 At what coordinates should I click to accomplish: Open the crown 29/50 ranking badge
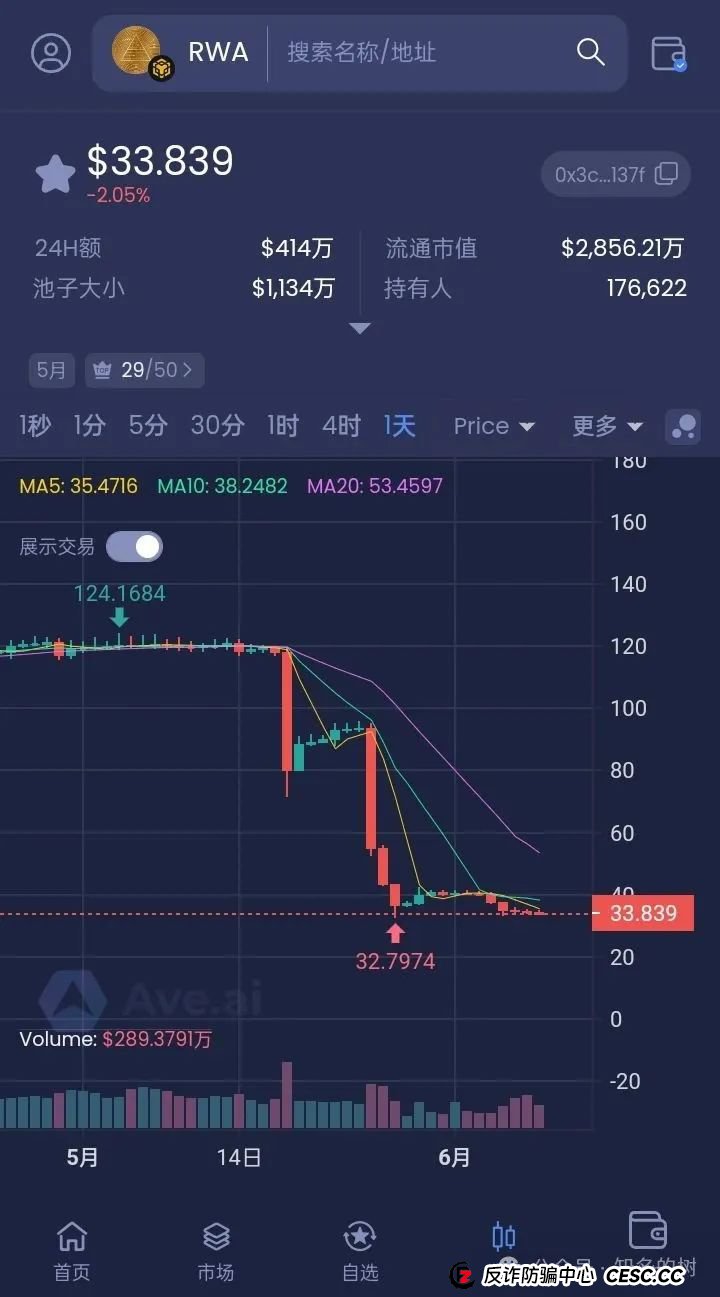[144, 370]
